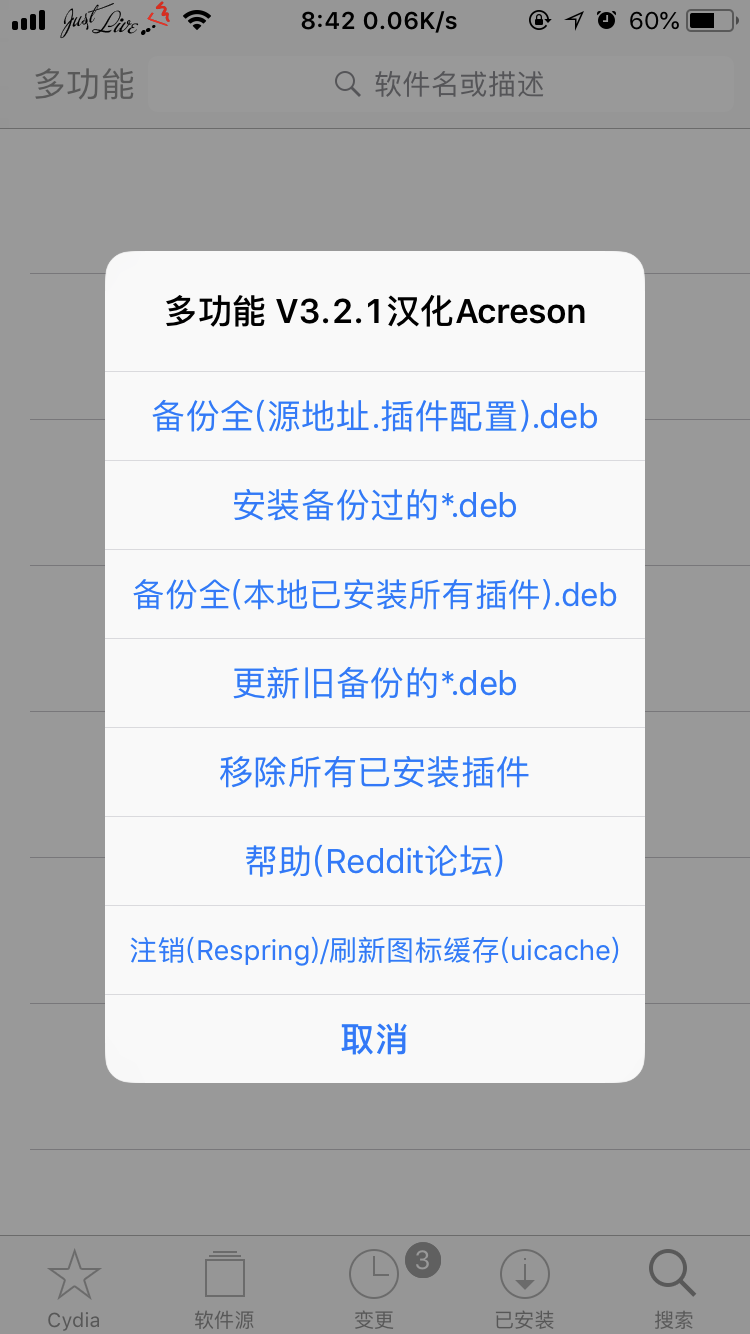Select the 软件源 sources icon
The image size is (750, 1334).
(x=224, y=1275)
